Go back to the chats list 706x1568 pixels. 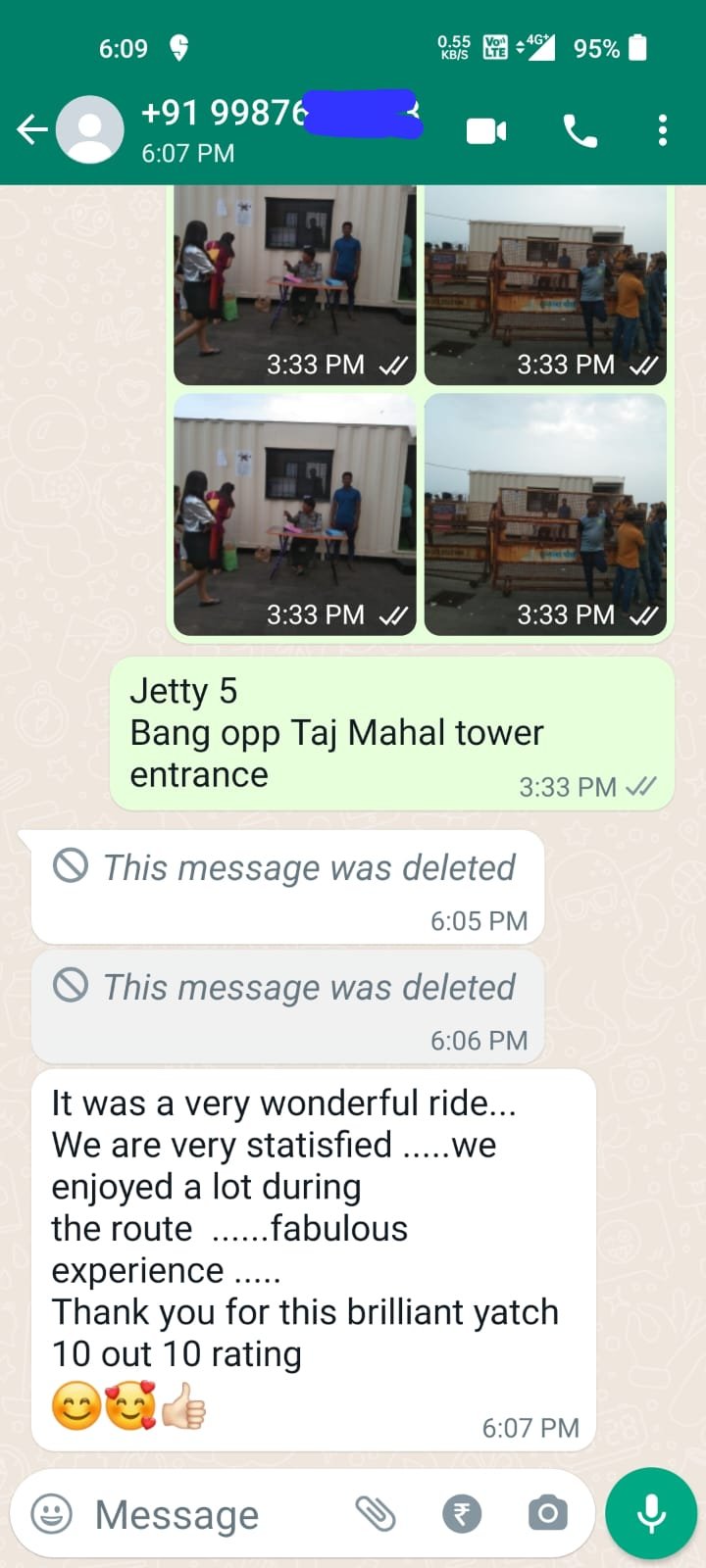pyautogui.click(x=31, y=129)
